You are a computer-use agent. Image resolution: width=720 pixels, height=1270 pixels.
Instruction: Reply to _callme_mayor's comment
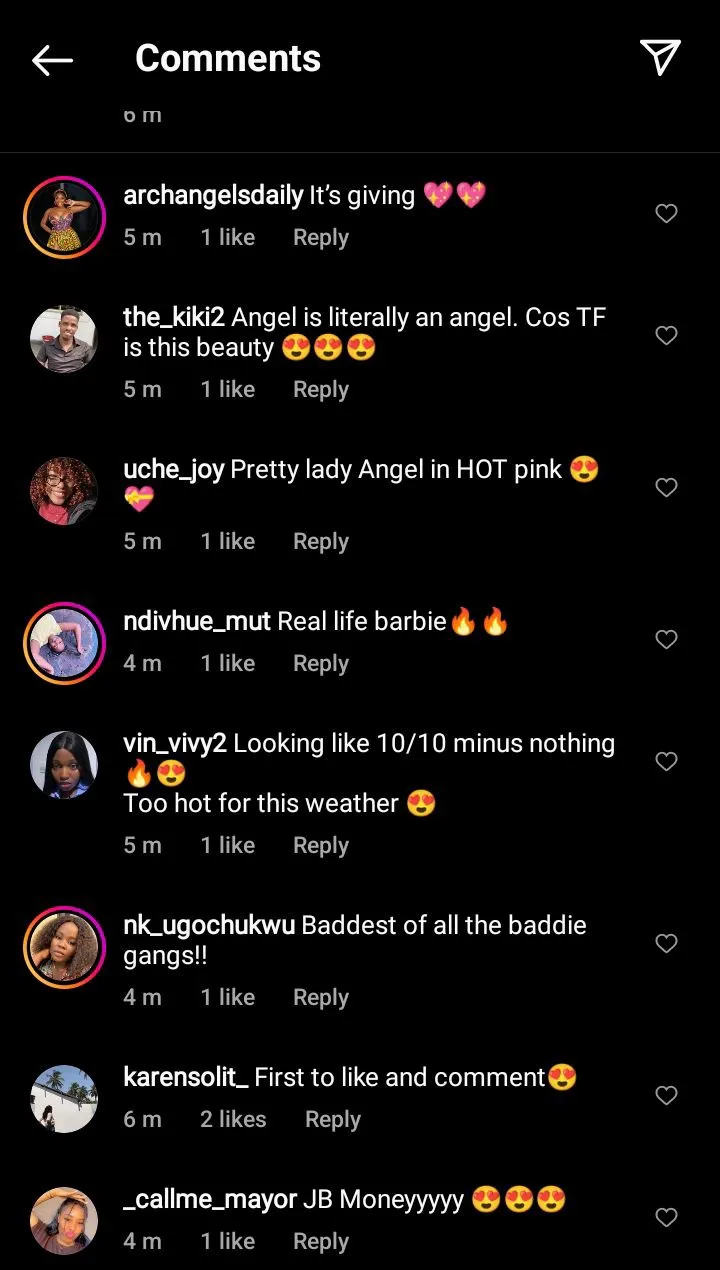[320, 1242]
